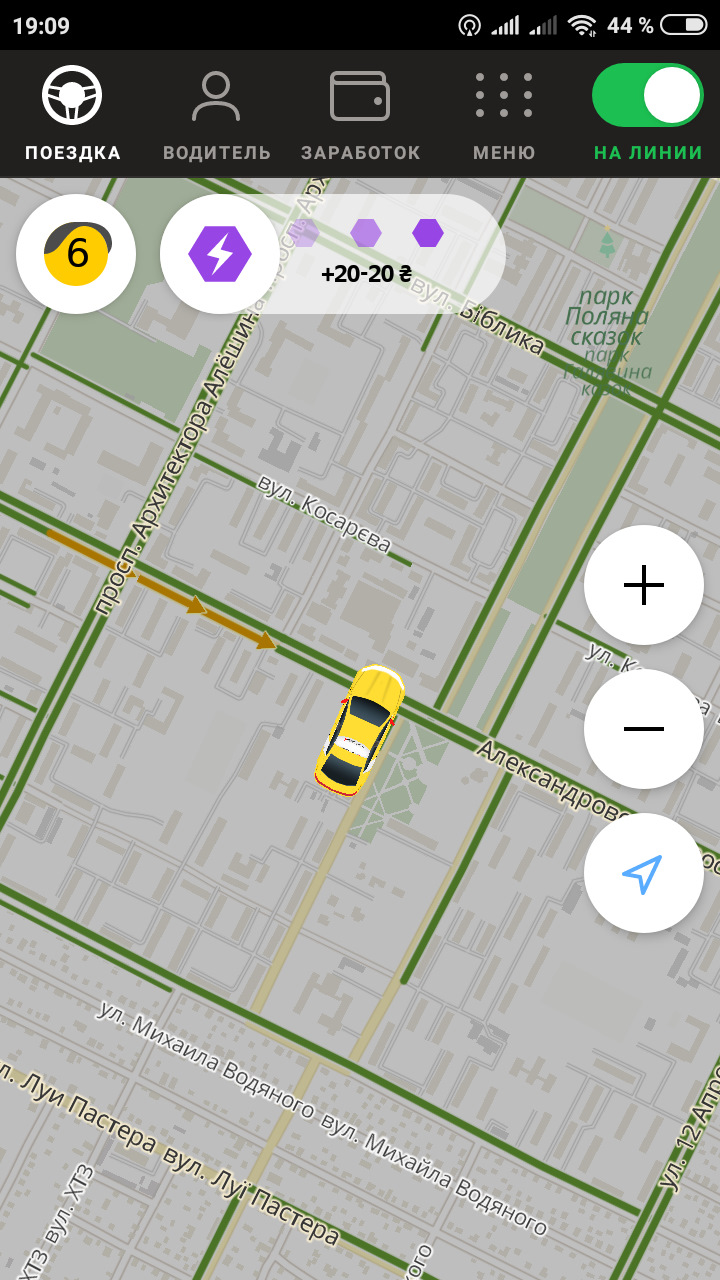Open the yellow priority badge showing 6
Screen dimensions: 720x1280
76,254
